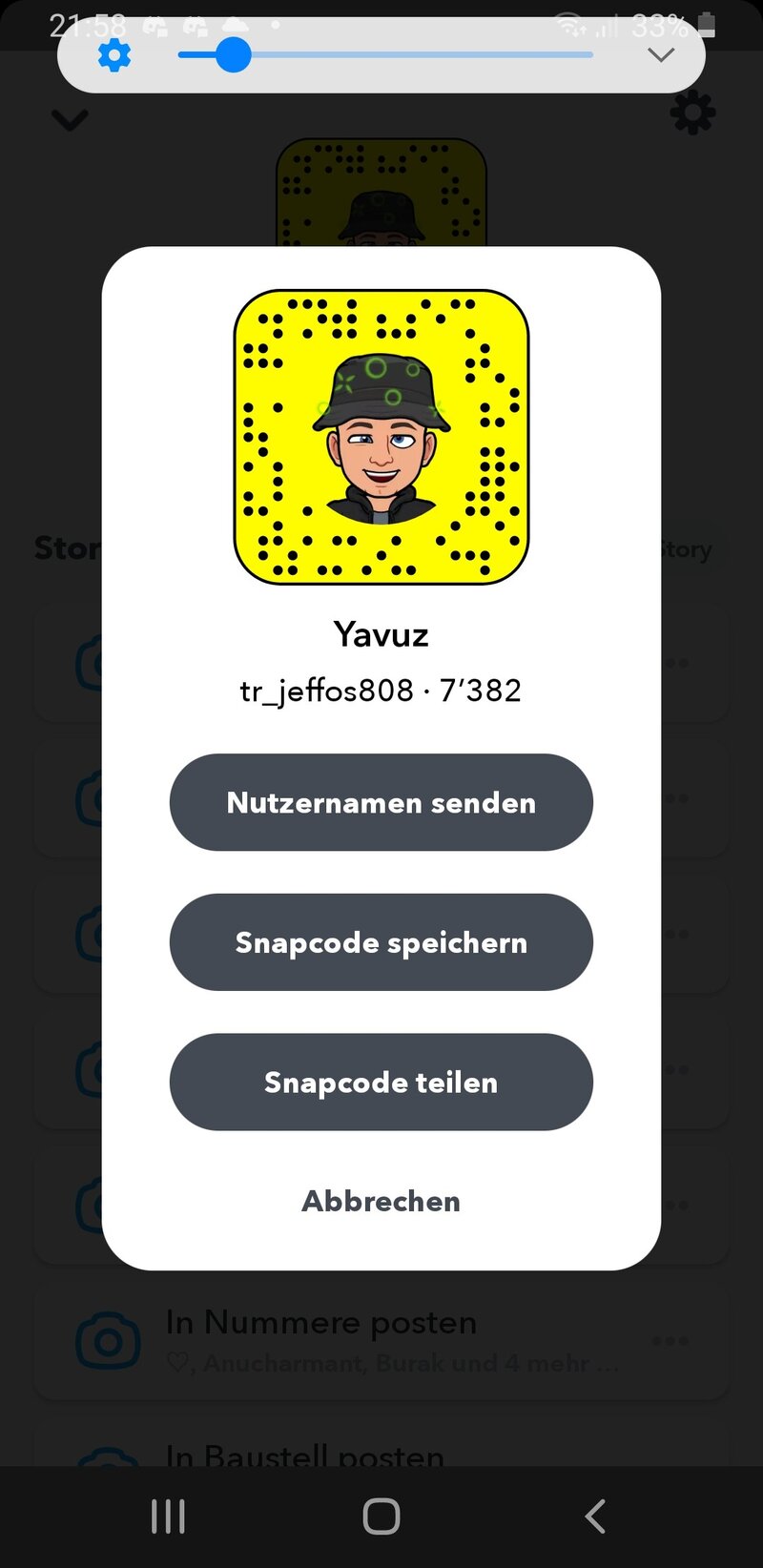Open the Snapchat settings gear

click(x=691, y=111)
